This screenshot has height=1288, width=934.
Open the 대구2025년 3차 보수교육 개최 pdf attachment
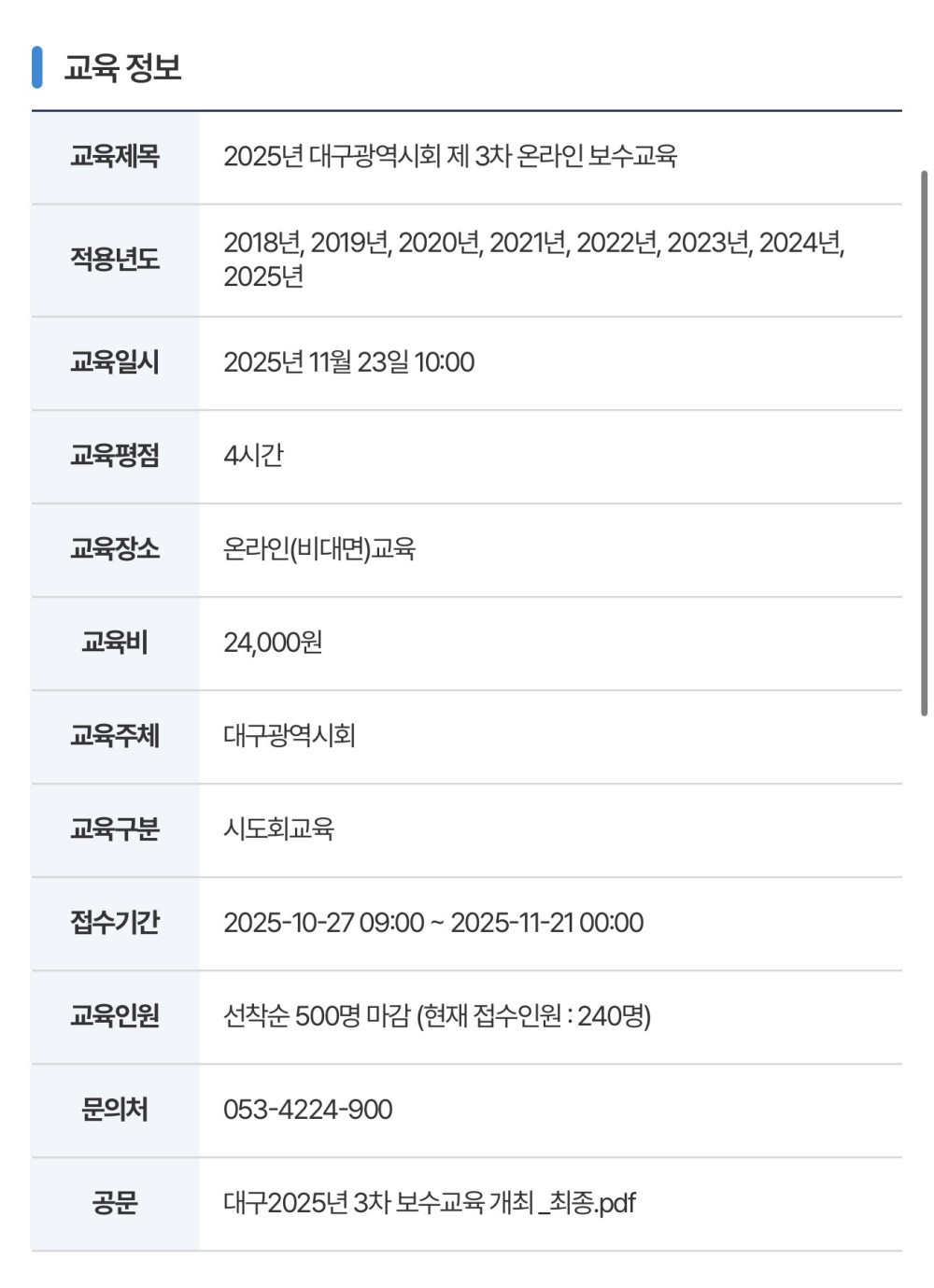coord(429,1203)
